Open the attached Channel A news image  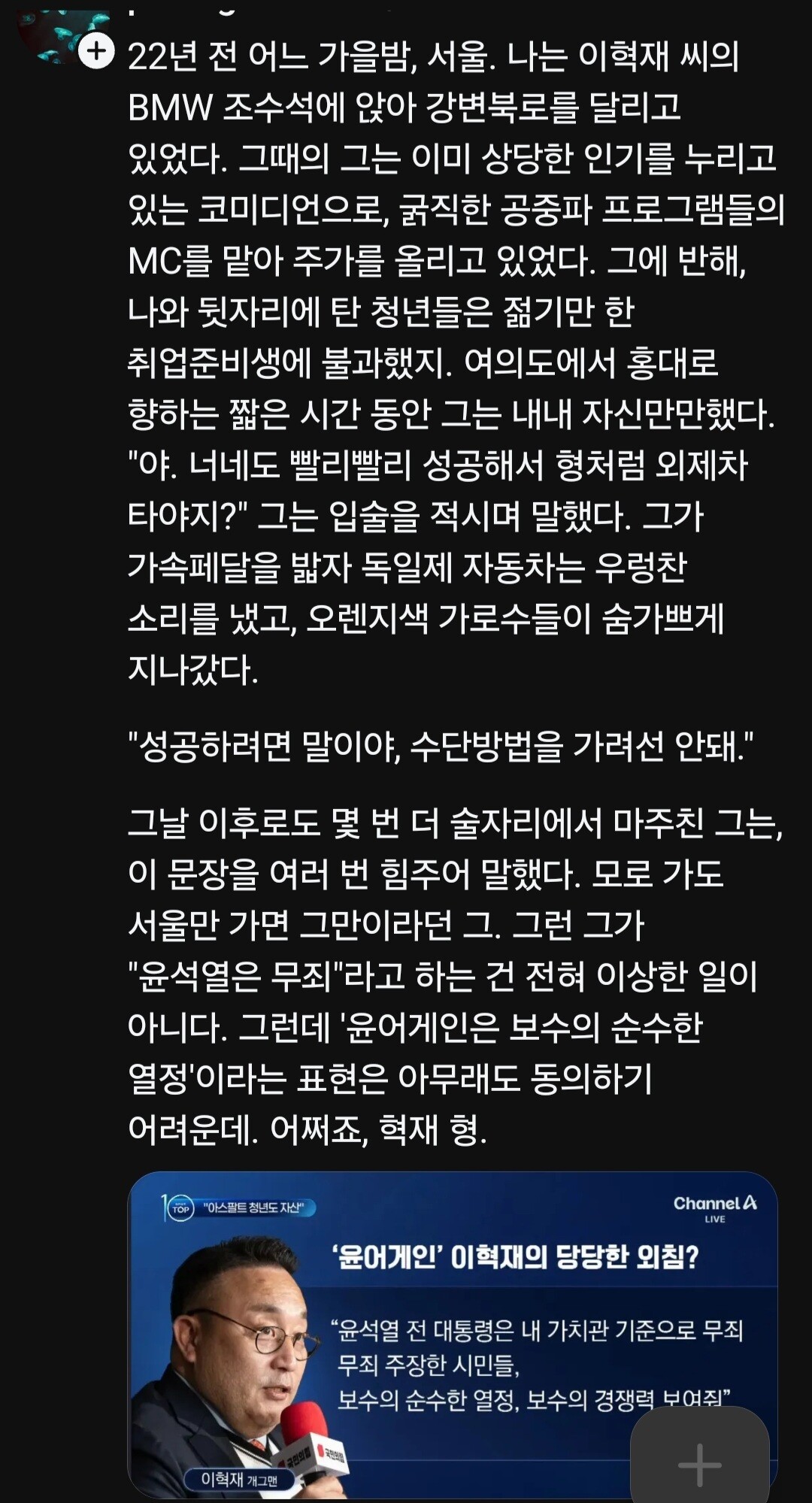(x=453, y=1335)
